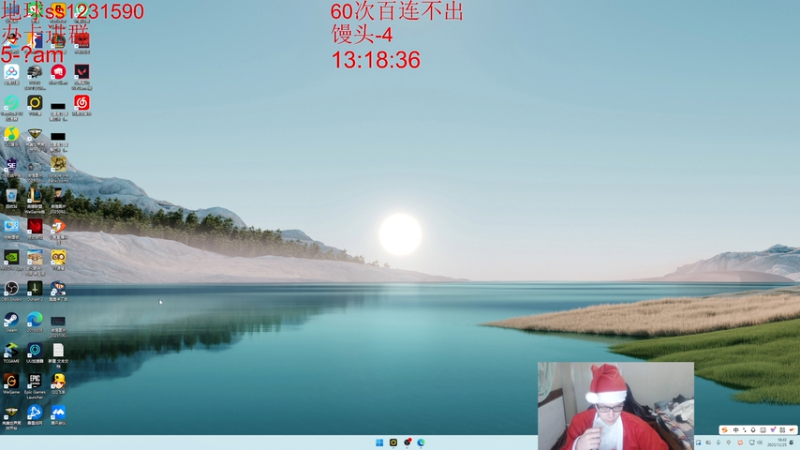Open the TCGAME desktop shortcut
Image resolution: width=800 pixels, height=450 pixels.
click(x=11, y=351)
